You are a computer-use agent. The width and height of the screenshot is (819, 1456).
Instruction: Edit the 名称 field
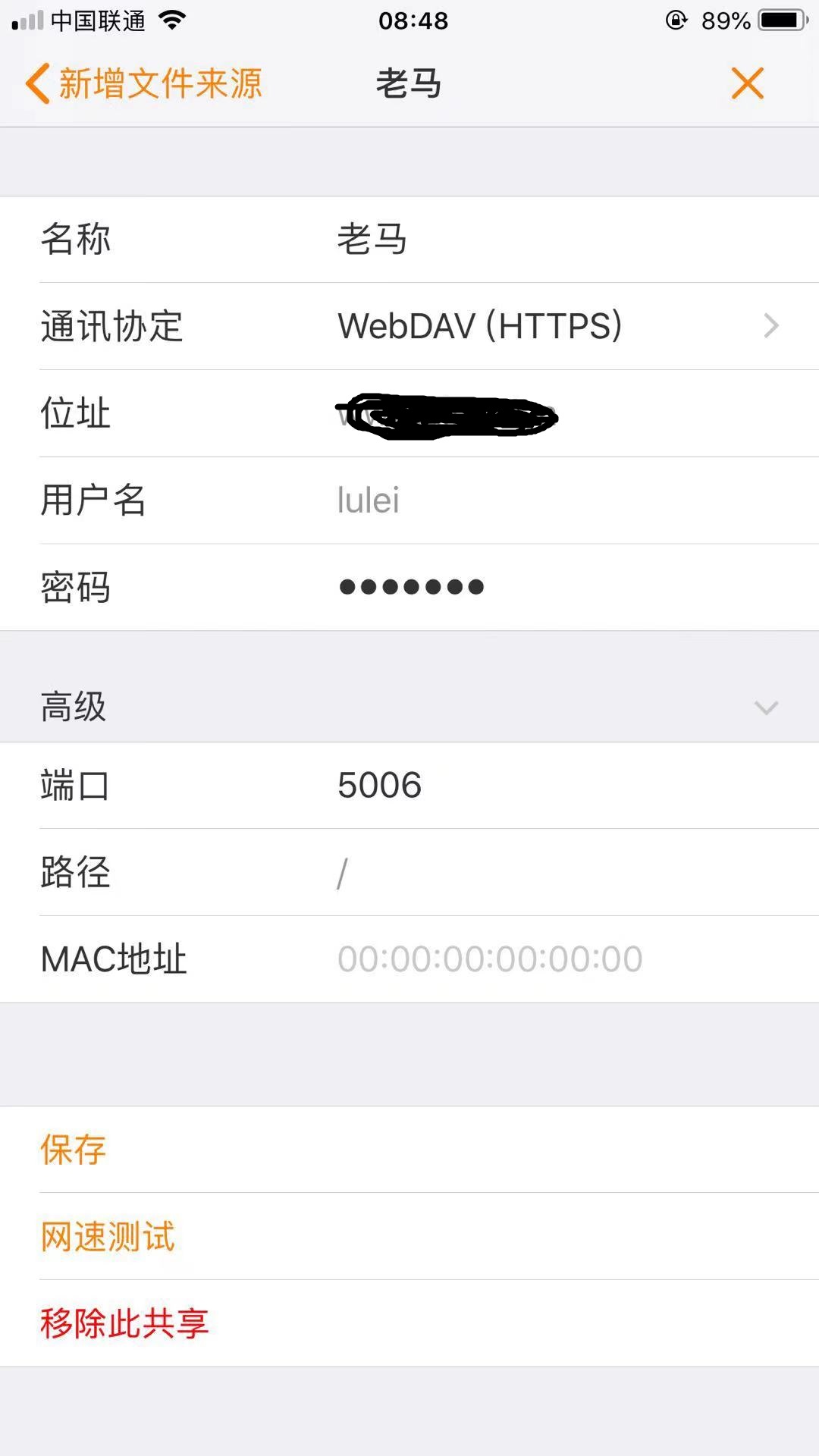point(531,240)
